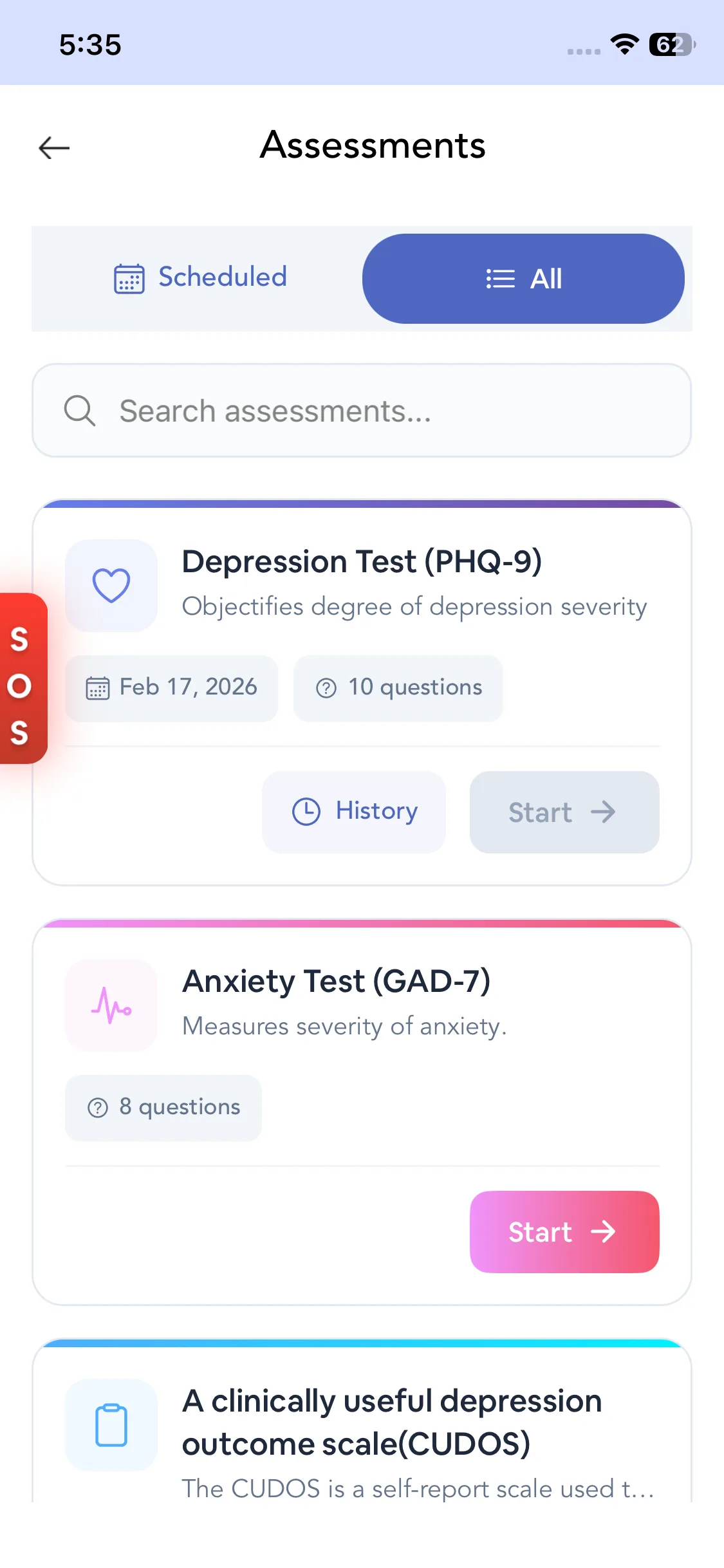View History for Depression Test (PHQ-9)
724x1568 pixels.
[x=354, y=812]
